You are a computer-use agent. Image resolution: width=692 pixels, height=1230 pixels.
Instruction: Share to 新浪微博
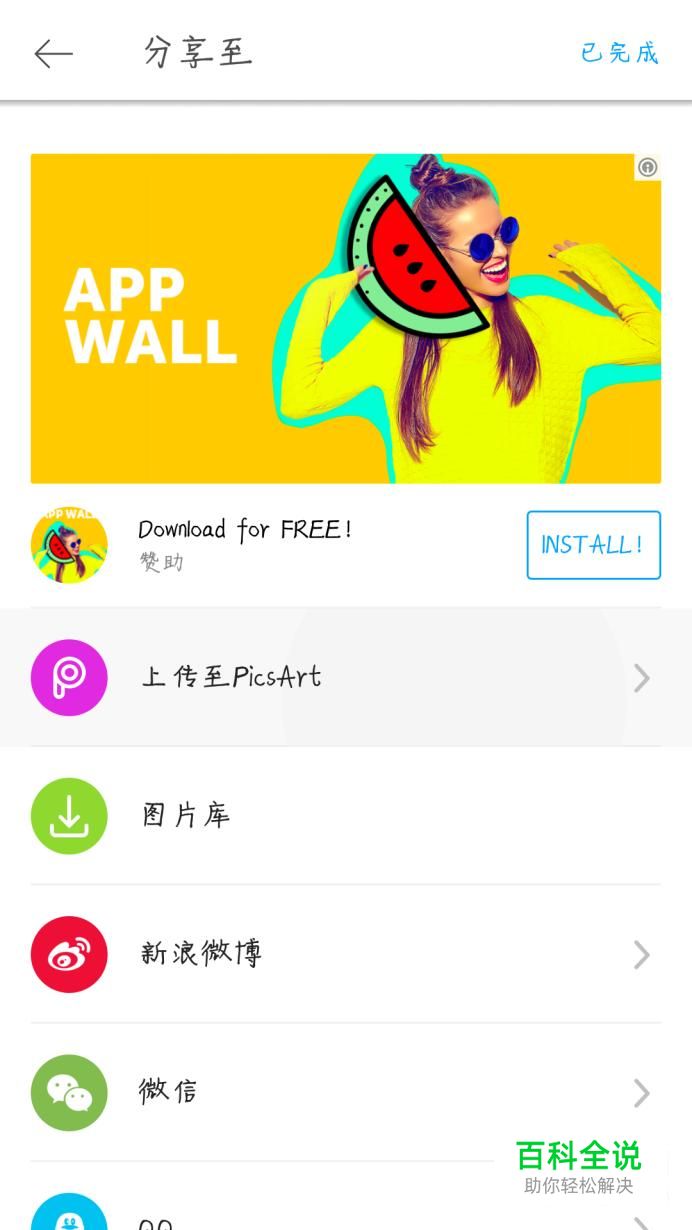[x=345, y=954]
